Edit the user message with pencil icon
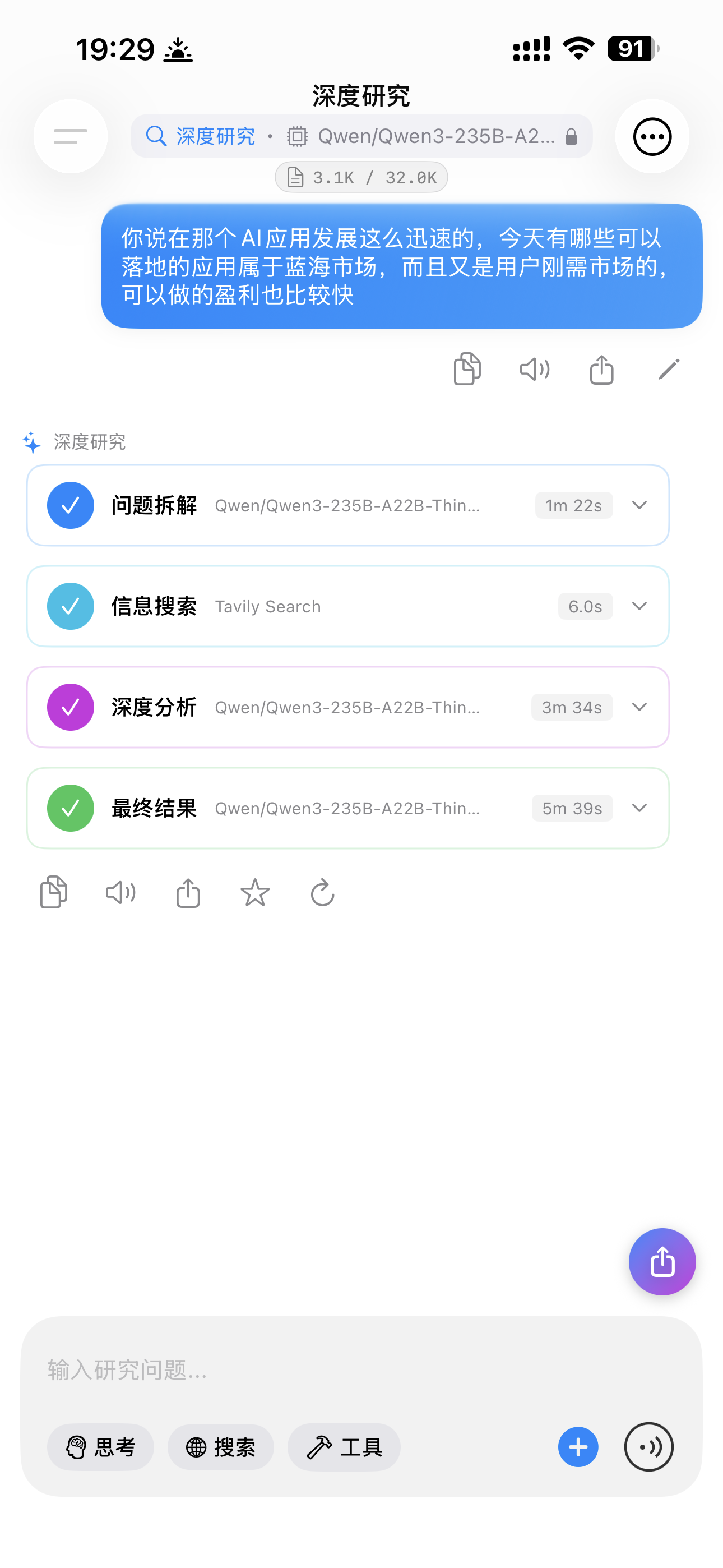The image size is (723, 1568). point(669,369)
